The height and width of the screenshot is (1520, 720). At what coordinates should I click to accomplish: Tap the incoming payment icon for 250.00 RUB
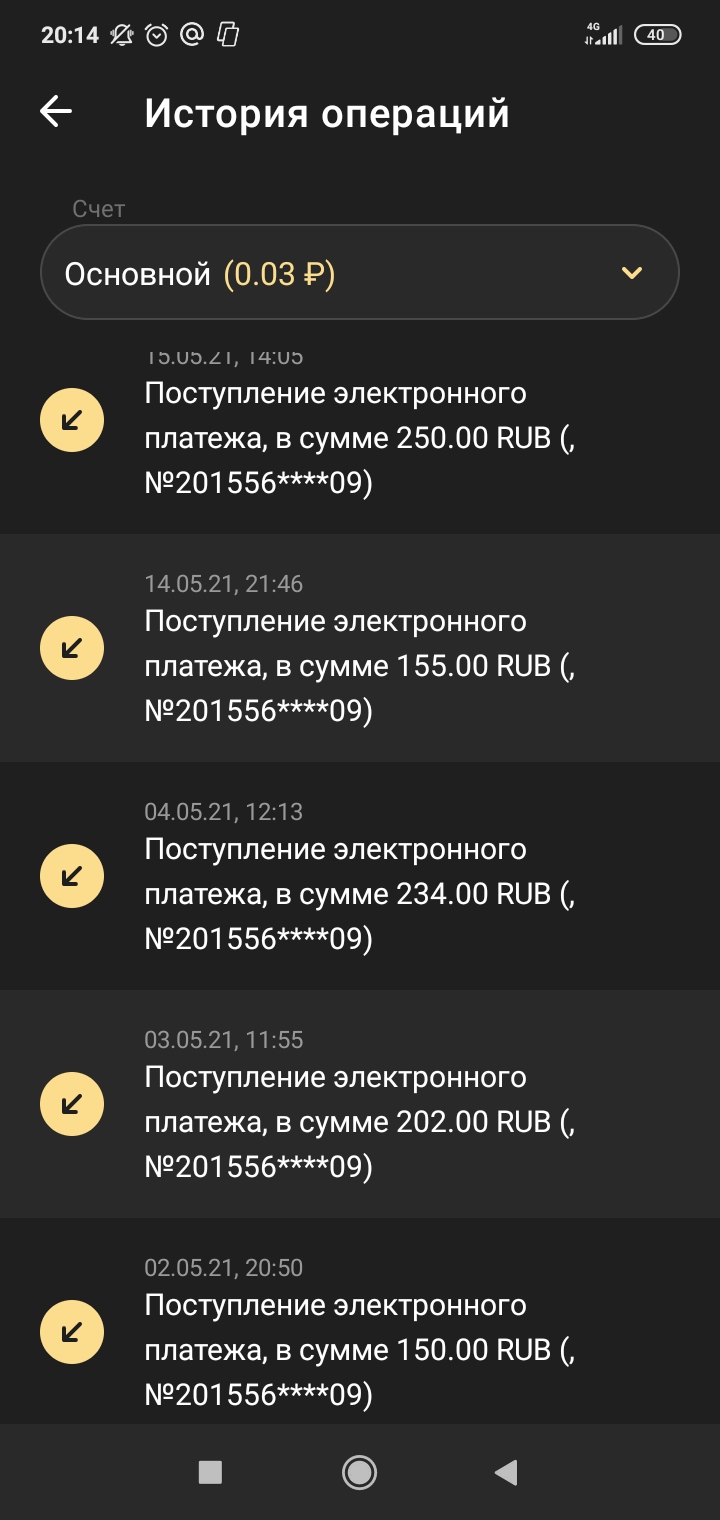click(71, 419)
